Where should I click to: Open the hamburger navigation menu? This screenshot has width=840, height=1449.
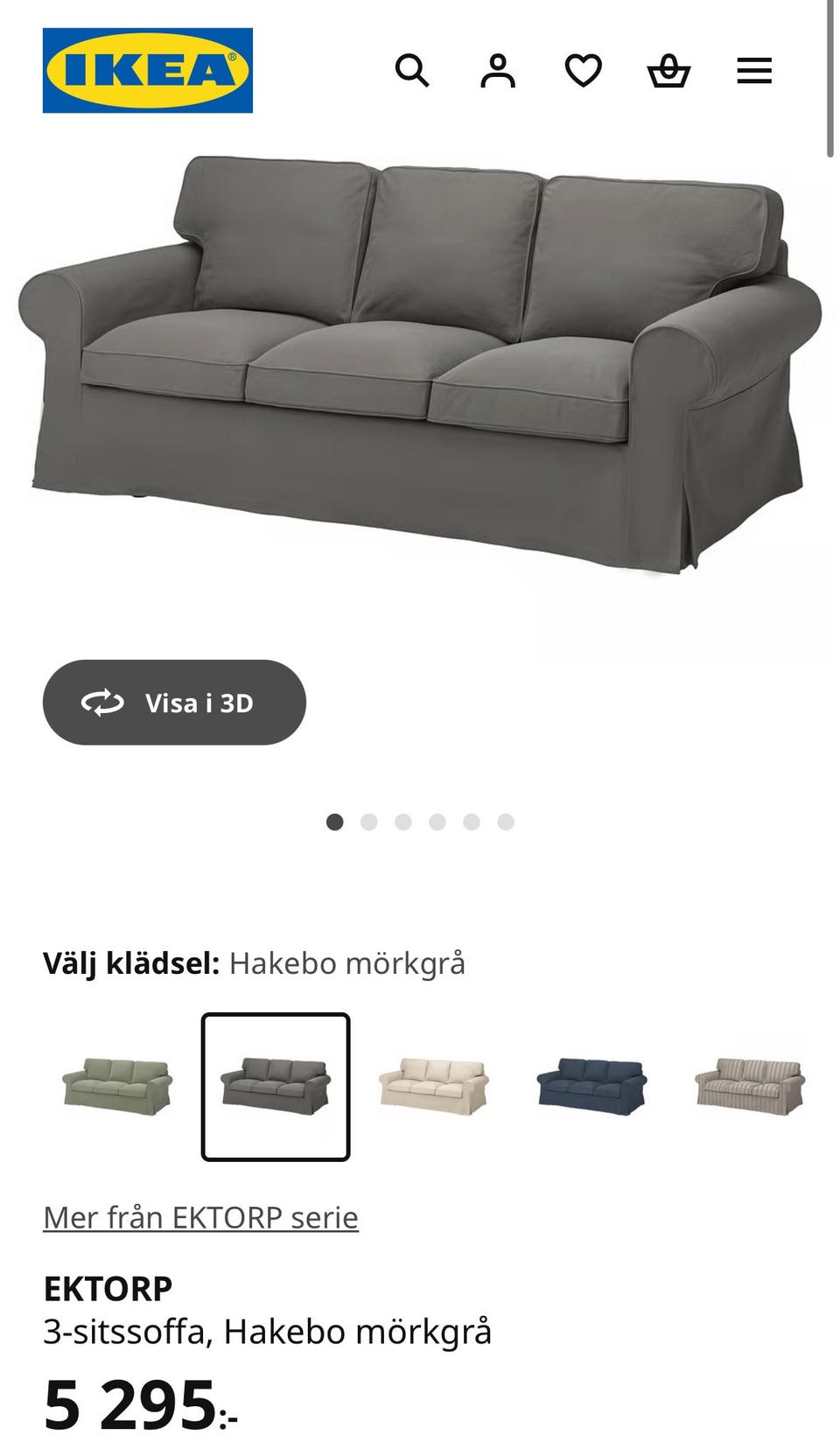click(x=753, y=71)
